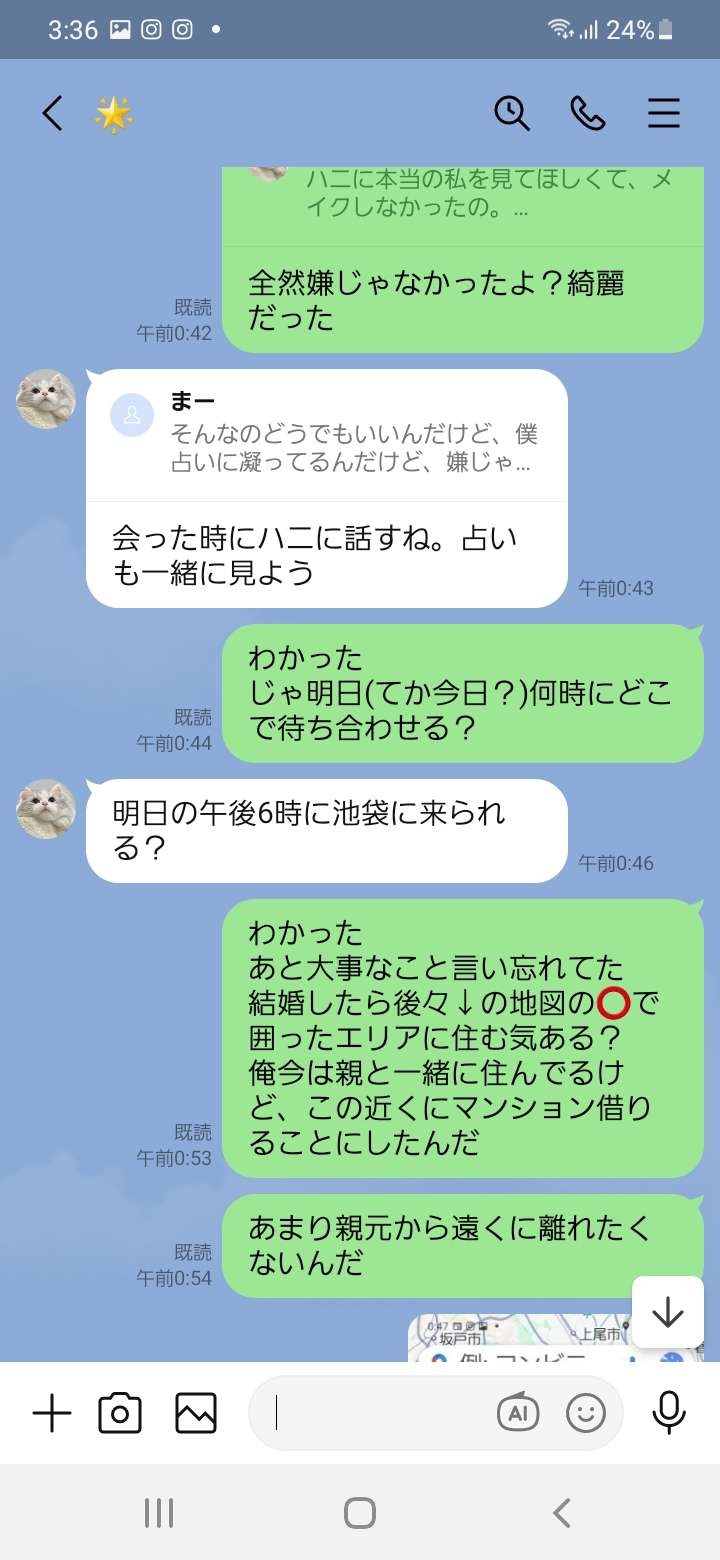Open the camera to take photo
The image size is (720, 1560).
click(x=120, y=1413)
